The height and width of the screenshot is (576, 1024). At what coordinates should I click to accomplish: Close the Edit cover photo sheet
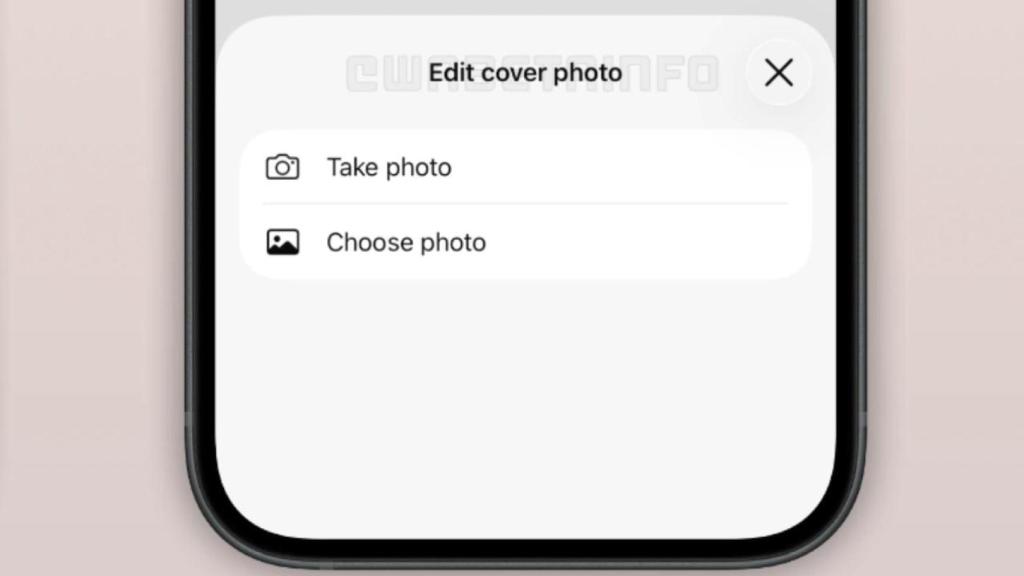[778, 72]
